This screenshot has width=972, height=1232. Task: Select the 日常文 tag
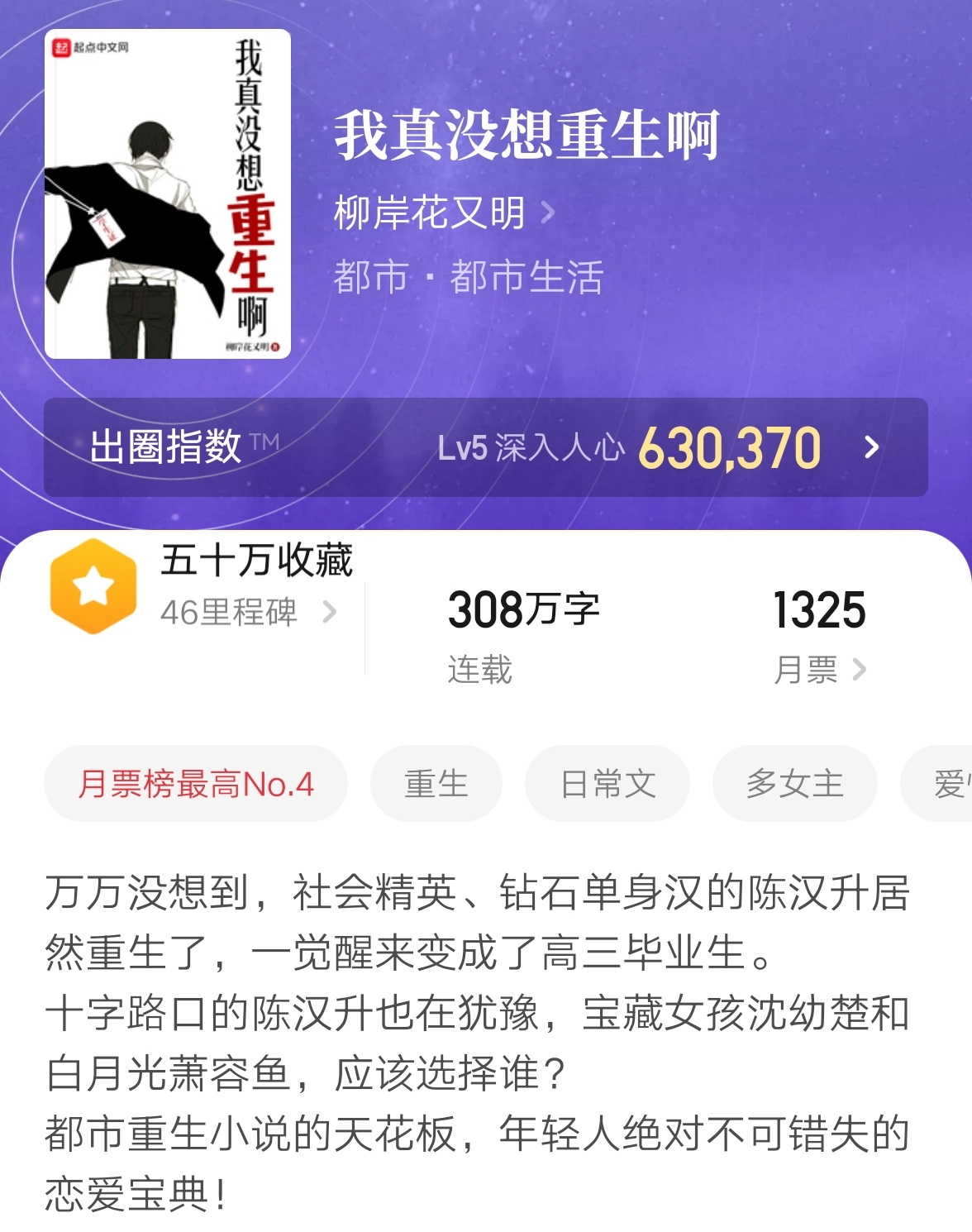pos(607,784)
